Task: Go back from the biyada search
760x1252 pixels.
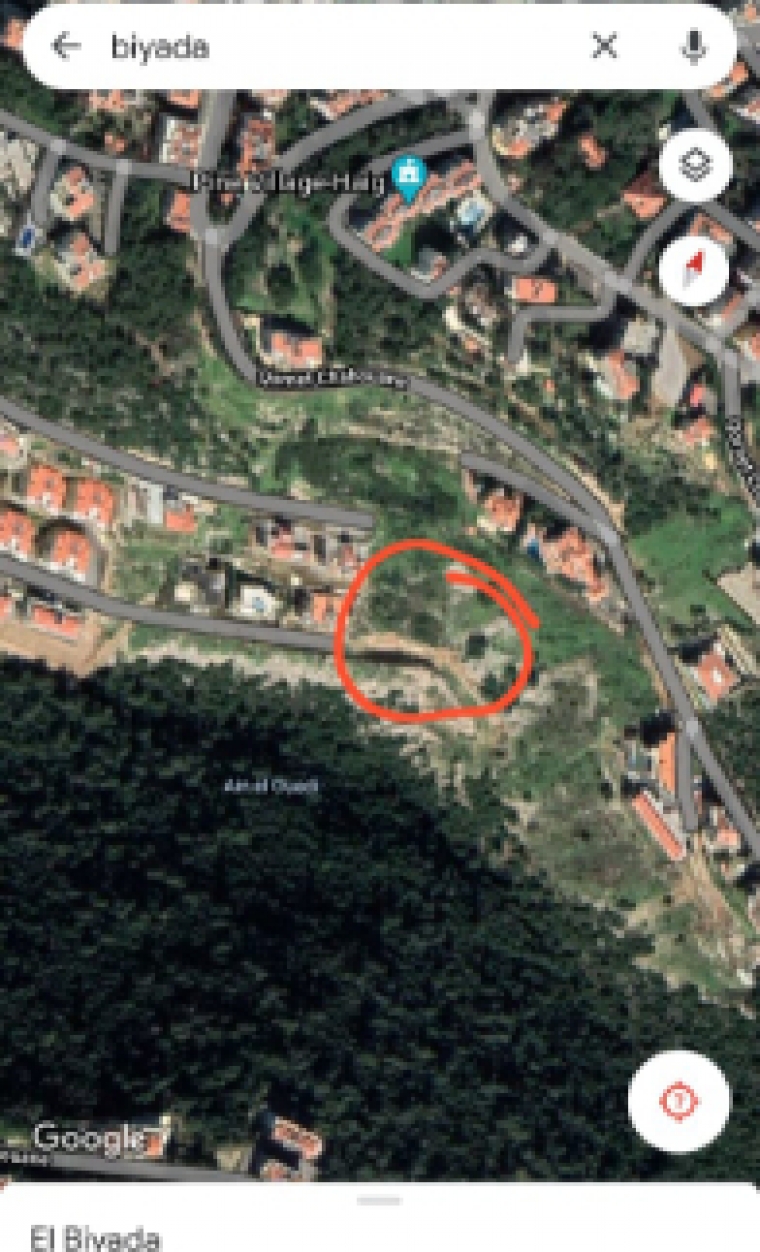Action: coord(66,46)
